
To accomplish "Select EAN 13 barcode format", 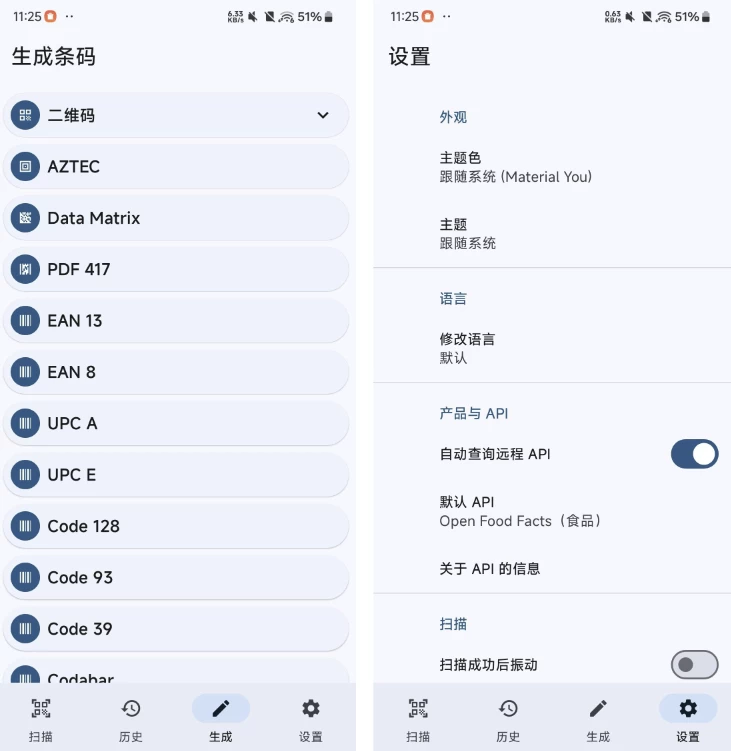I will (x=176, y=321).
